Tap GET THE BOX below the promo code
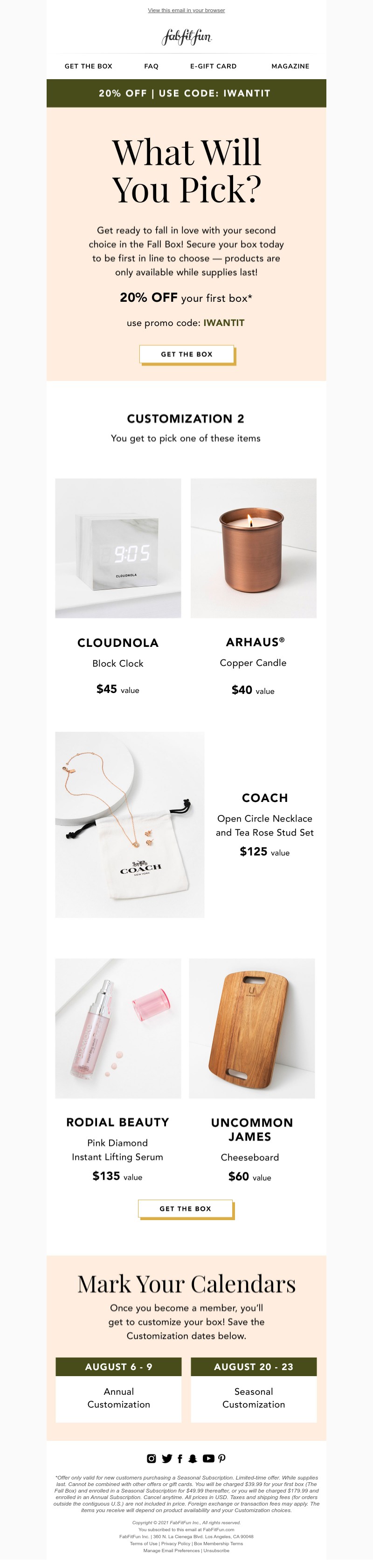The height and width of the screenshot is (1568, 373). pyautogui.click(x=186, y=354)
